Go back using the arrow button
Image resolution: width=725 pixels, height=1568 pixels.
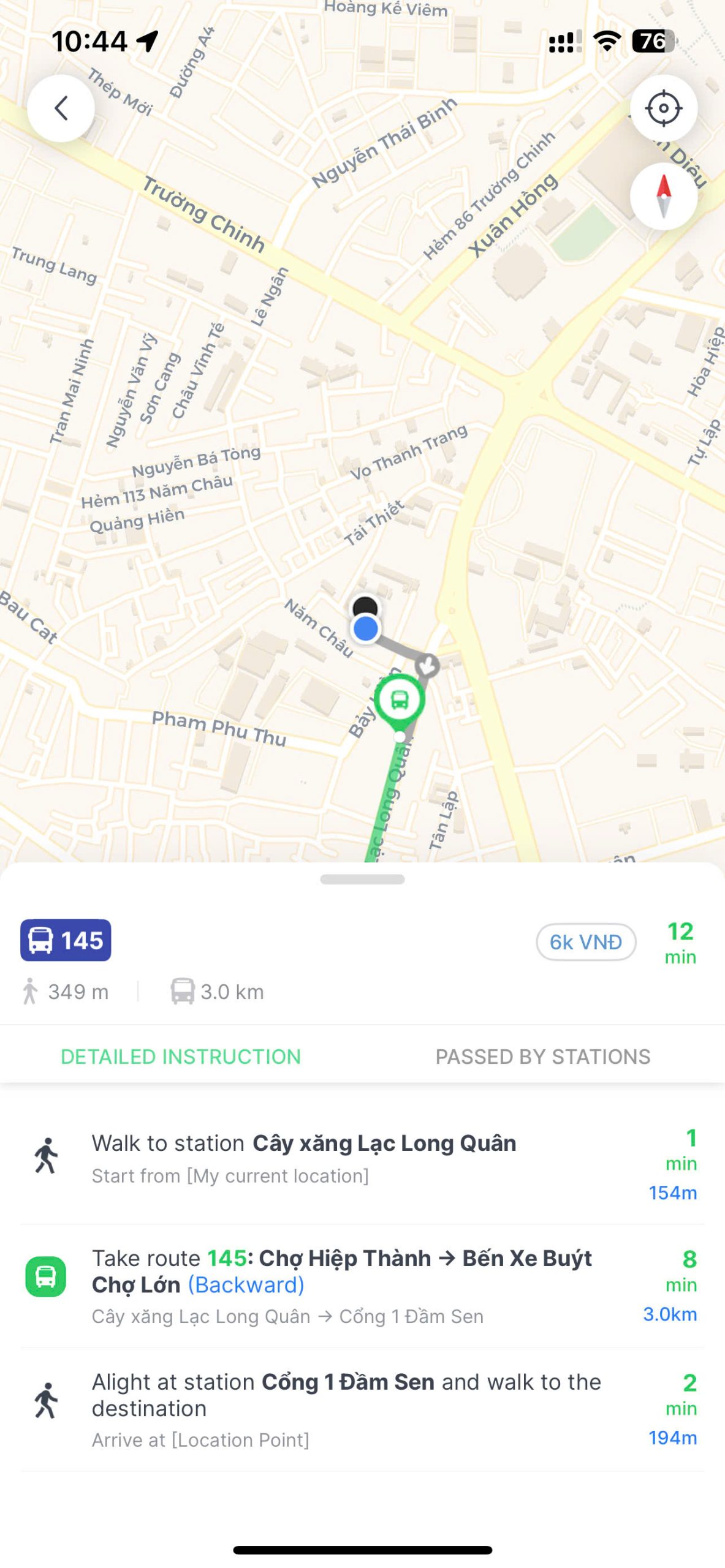[x=61, y=108]
